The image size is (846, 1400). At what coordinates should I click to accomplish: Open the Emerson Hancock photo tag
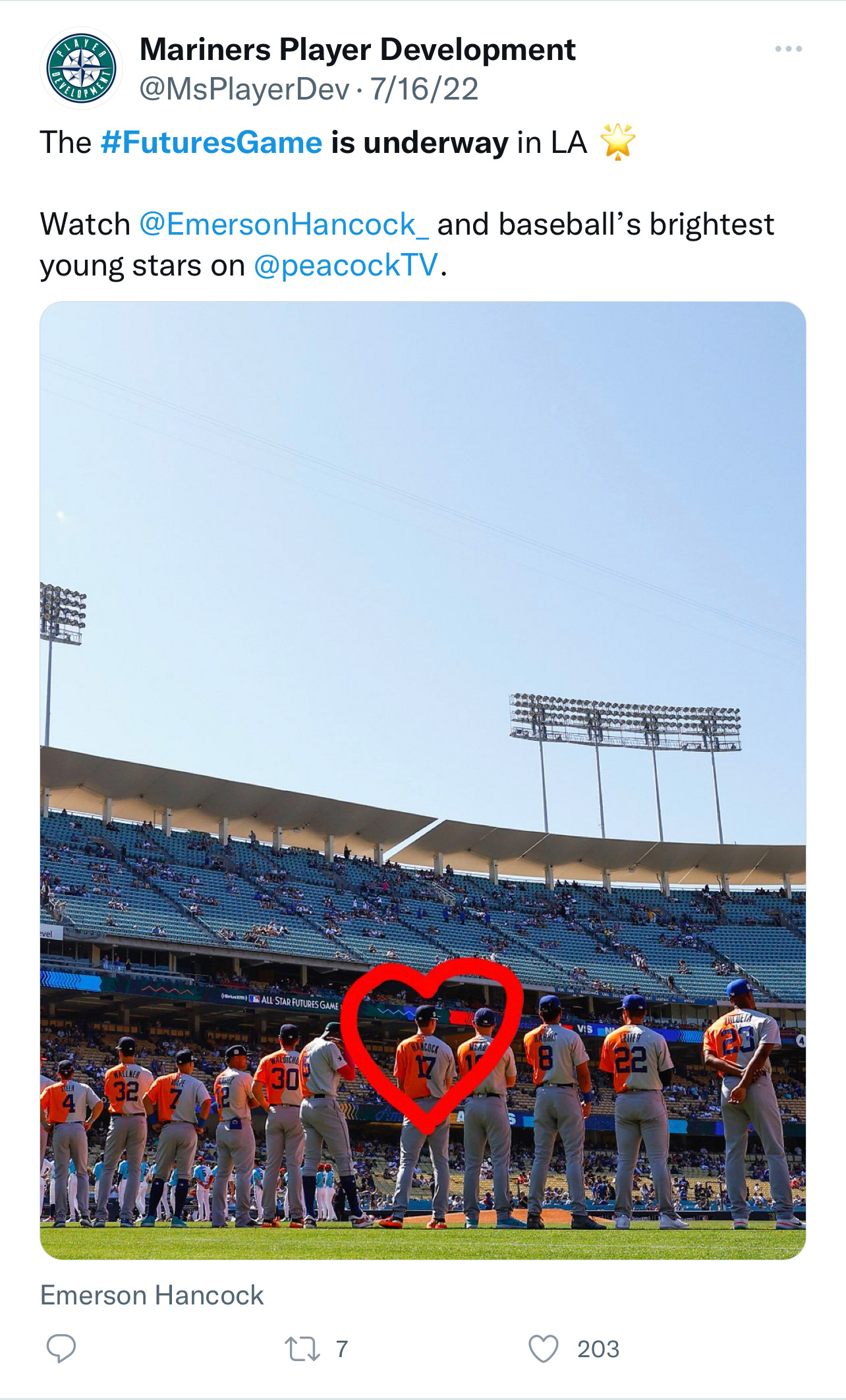(x=152, y=1295)
